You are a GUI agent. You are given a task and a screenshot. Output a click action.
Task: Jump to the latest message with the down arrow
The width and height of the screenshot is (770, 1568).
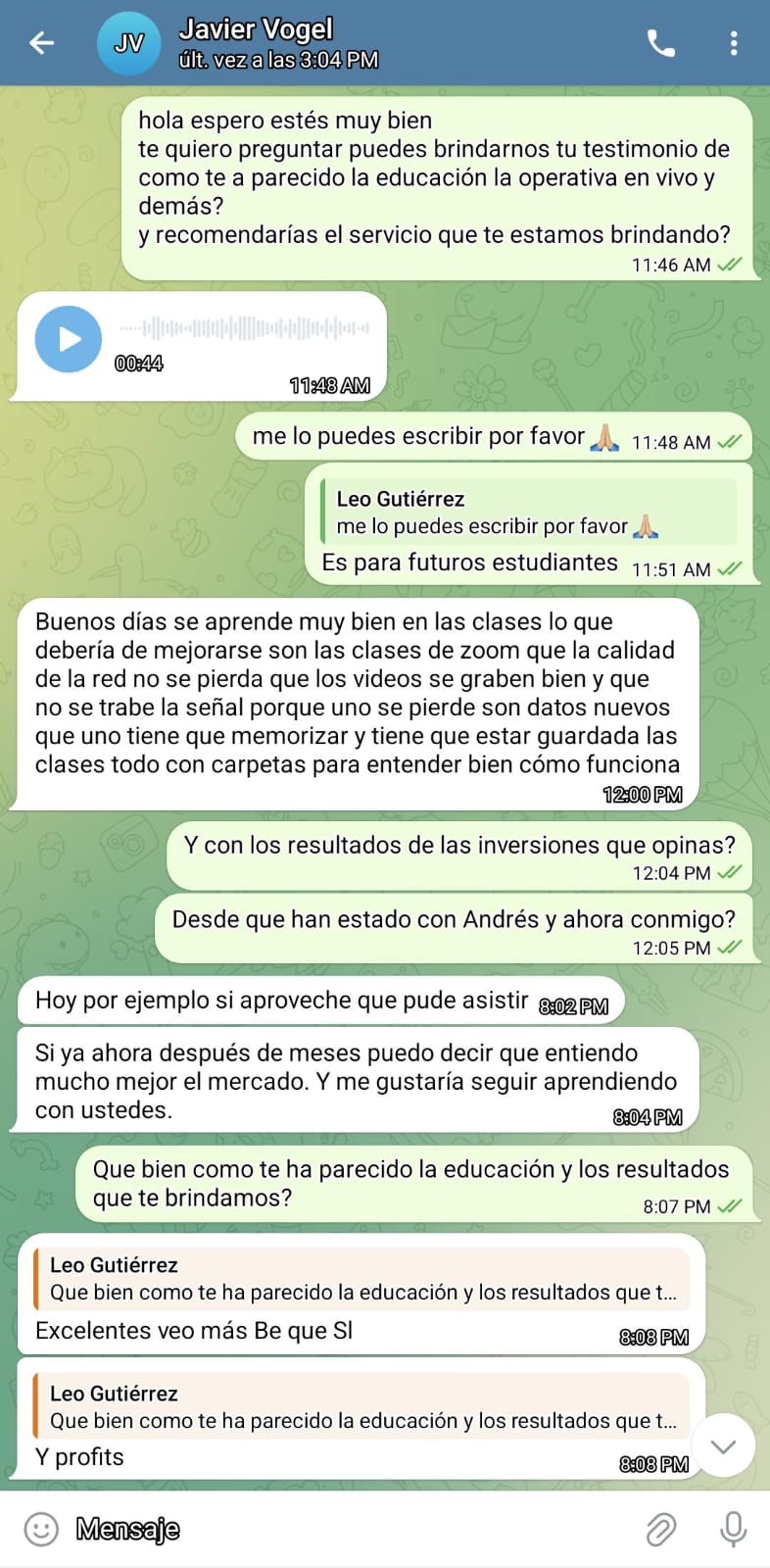coord(723,1446)
